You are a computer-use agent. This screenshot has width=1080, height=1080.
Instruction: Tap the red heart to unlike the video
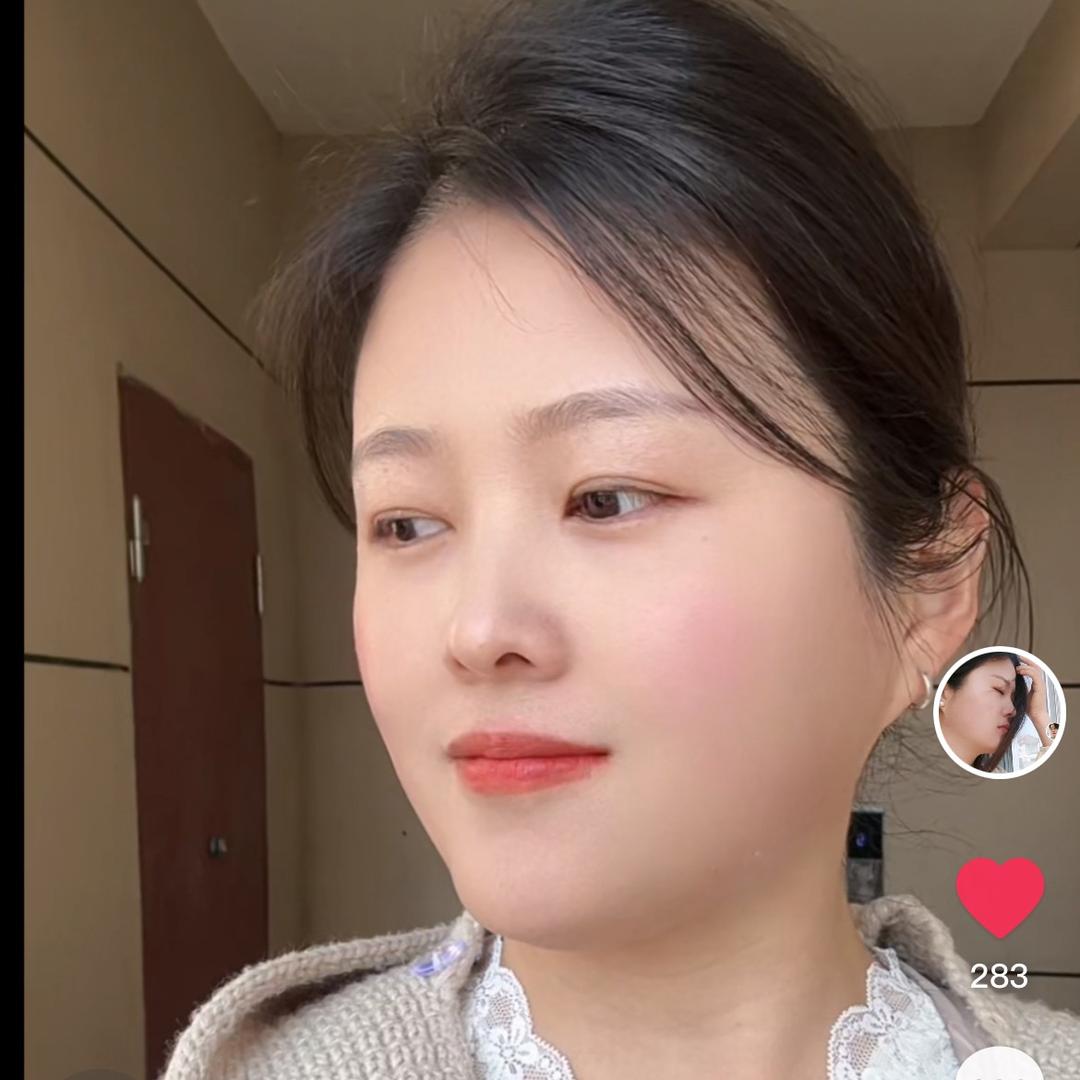(x=999, y=896)
